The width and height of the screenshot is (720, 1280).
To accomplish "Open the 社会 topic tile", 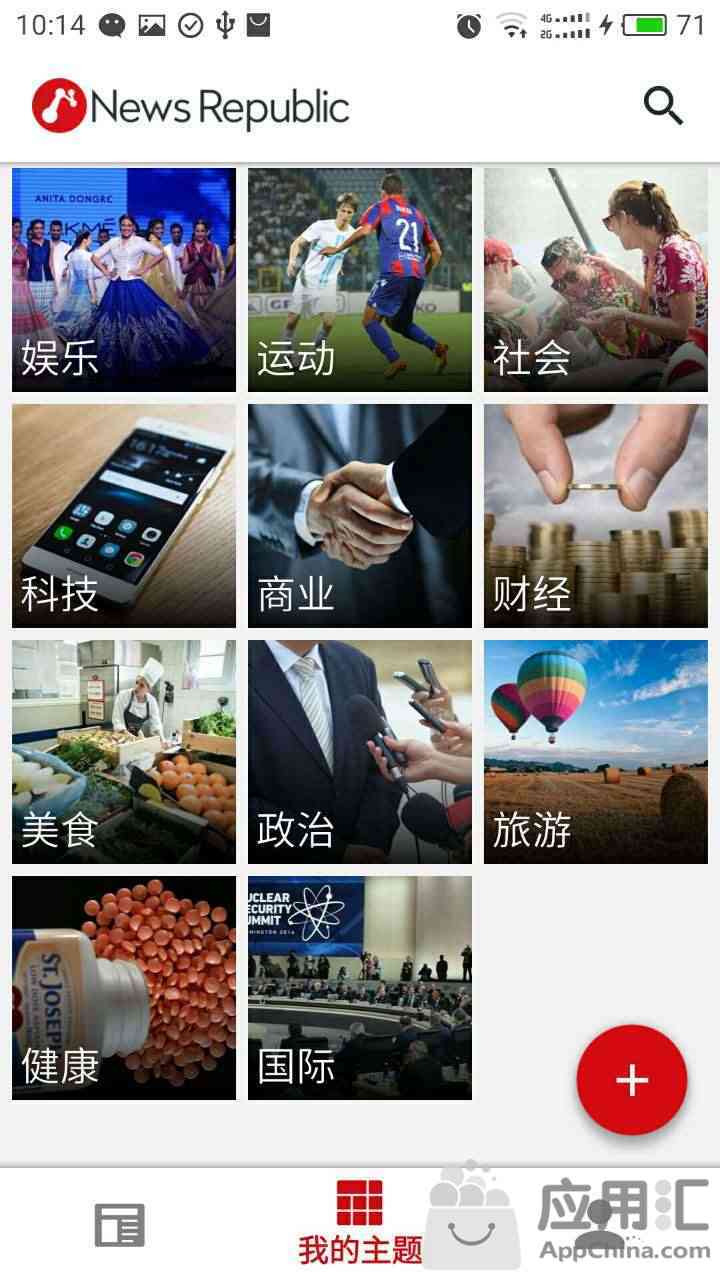I will [596, 280].
